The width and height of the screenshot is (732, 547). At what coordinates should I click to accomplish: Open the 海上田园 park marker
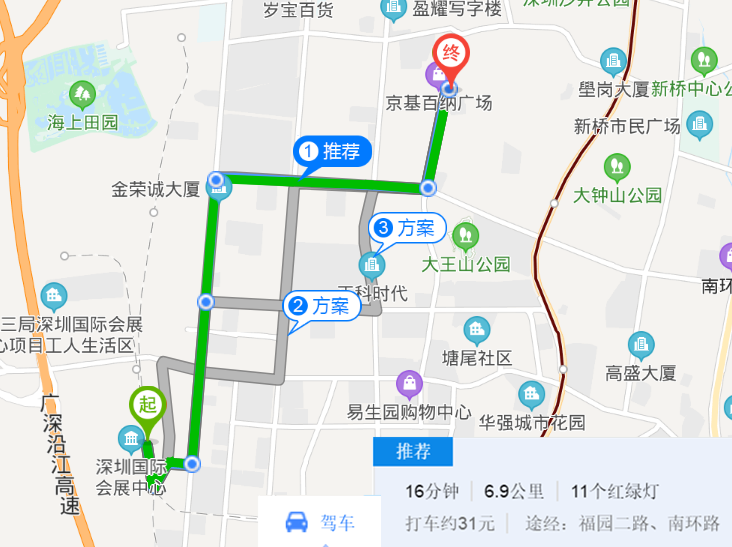82,96
